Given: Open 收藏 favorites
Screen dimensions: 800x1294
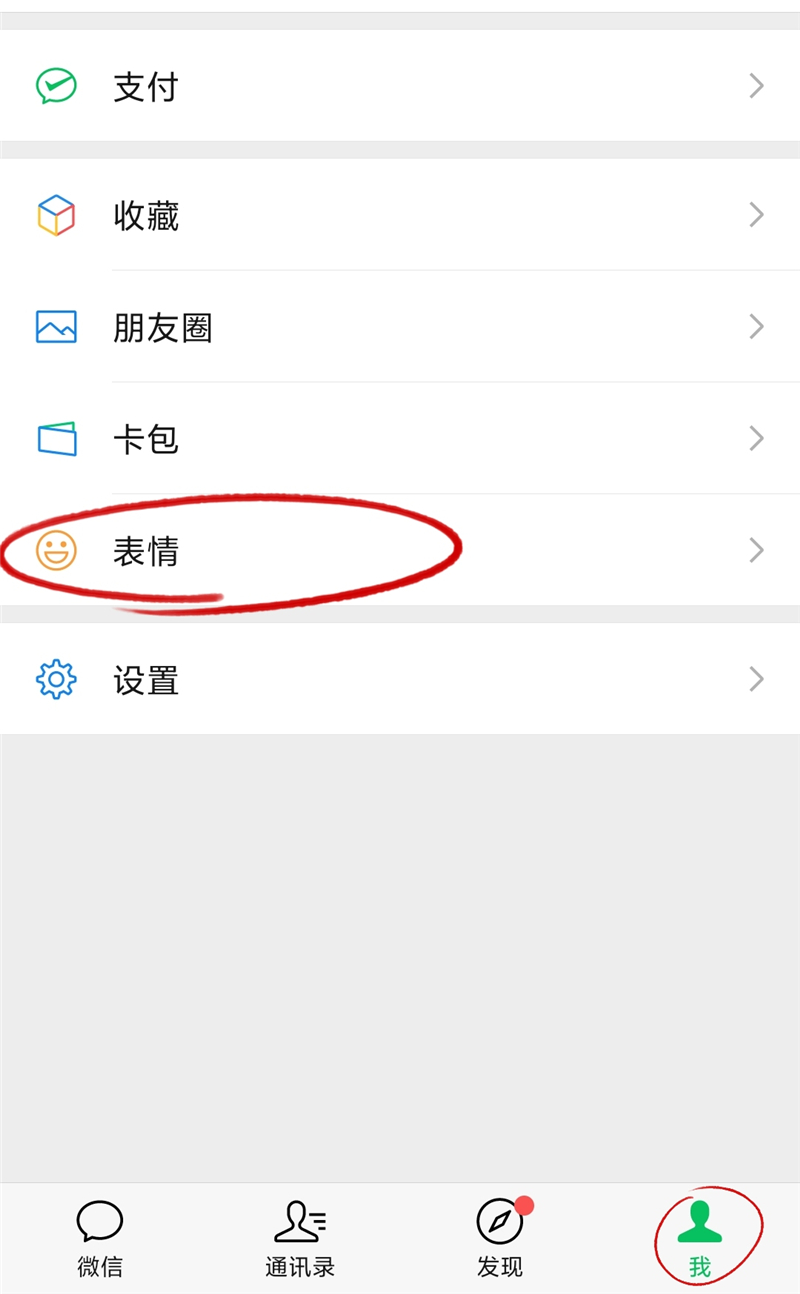Looking at the screenshot, I should coord(400,215).
